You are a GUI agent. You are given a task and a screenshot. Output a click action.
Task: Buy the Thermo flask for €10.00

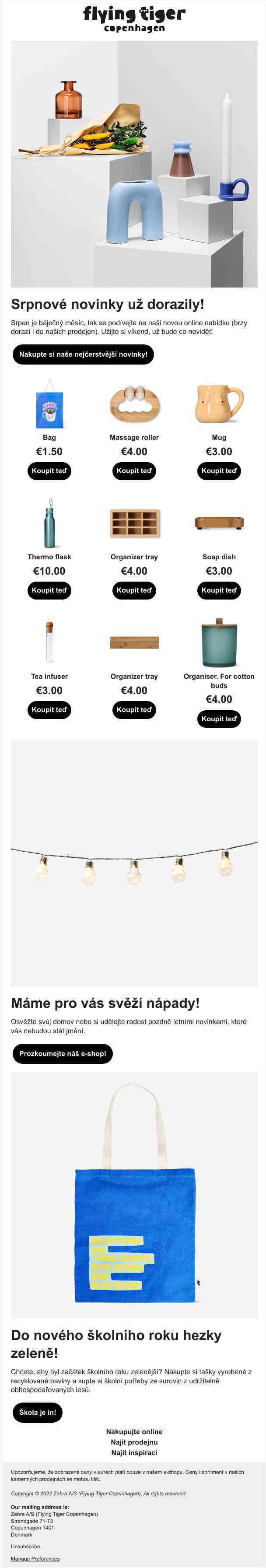49,590
